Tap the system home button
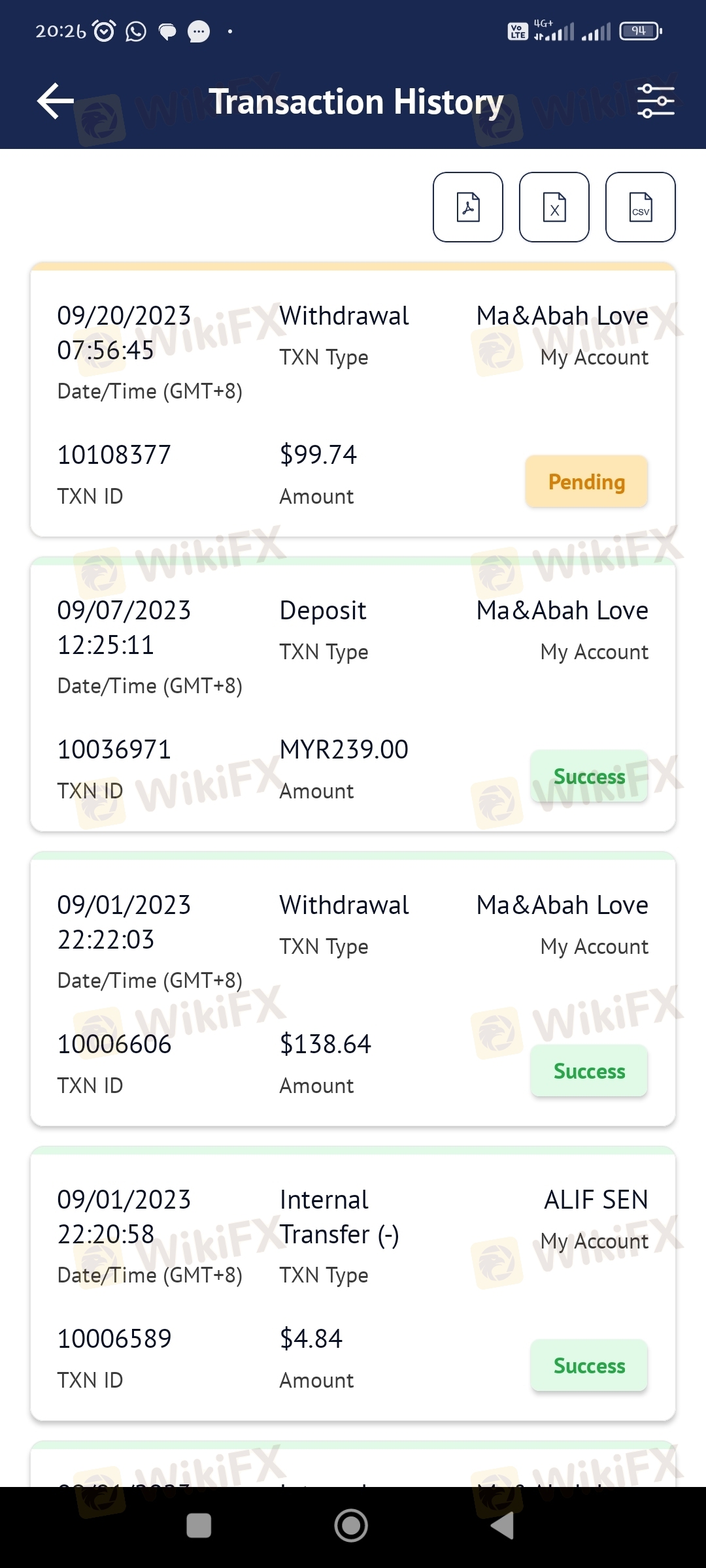The image size is (706, 1568). [351, 1526]
